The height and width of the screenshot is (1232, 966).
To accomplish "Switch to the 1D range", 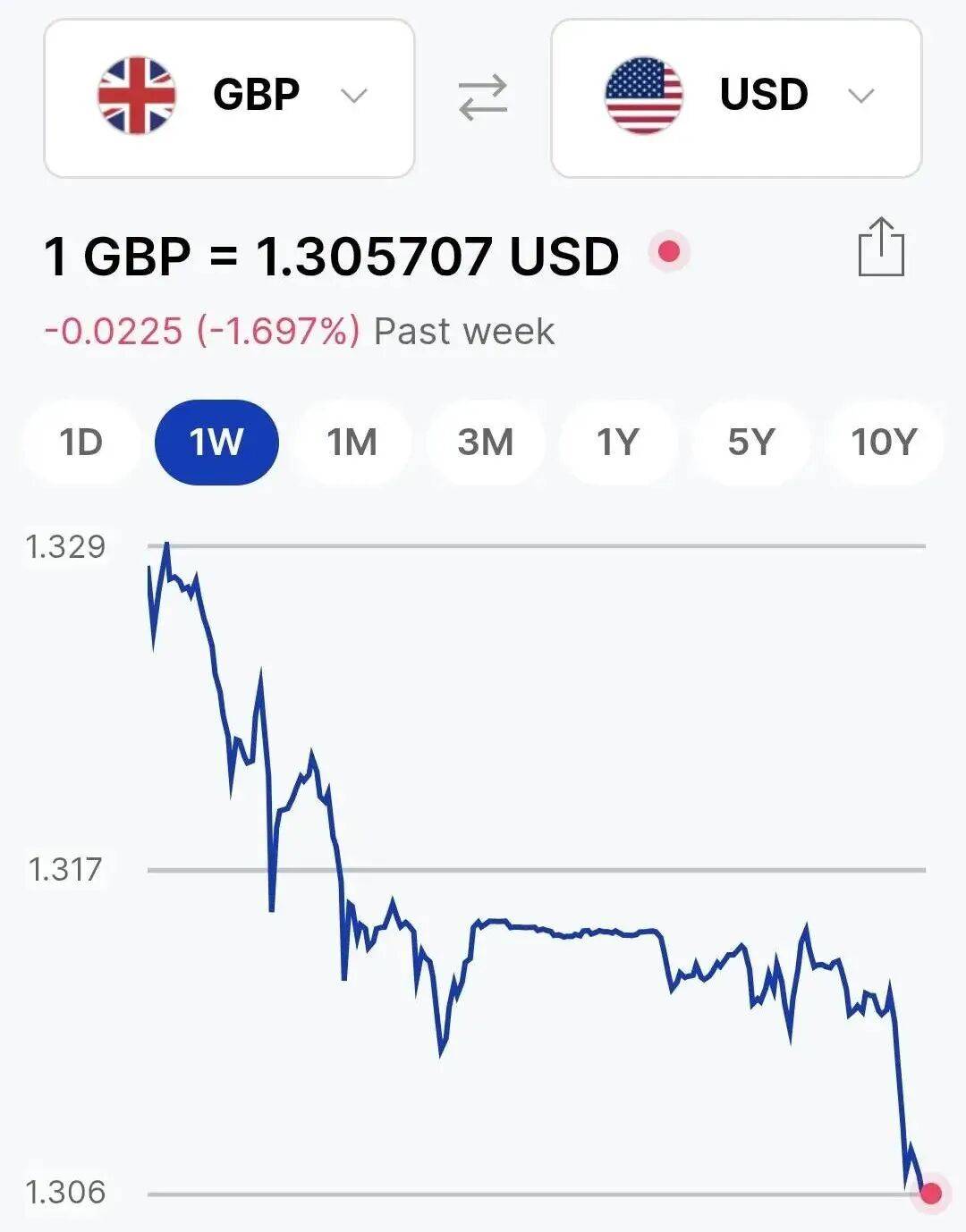I will click(81, 442).
